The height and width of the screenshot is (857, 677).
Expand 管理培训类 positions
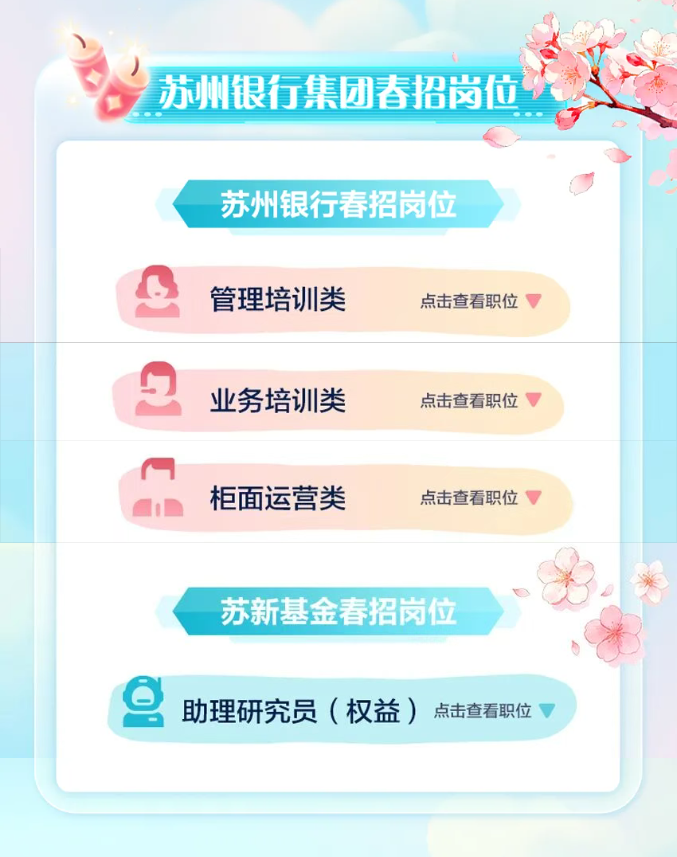tap(480, 300)
